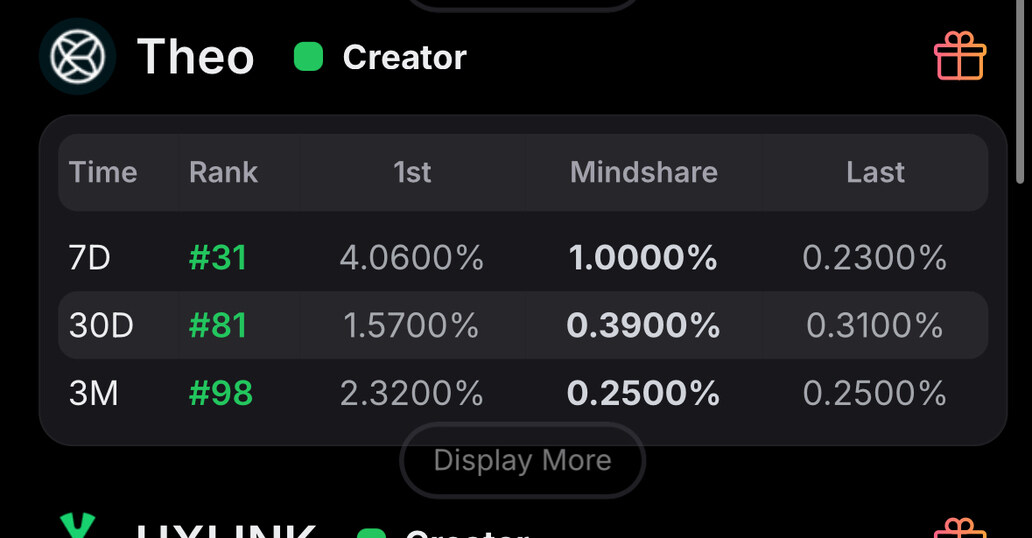Viewport: 1032px width, 538px height.
Task: Tap Display More under Theo's table
Action: click(522, 460)
